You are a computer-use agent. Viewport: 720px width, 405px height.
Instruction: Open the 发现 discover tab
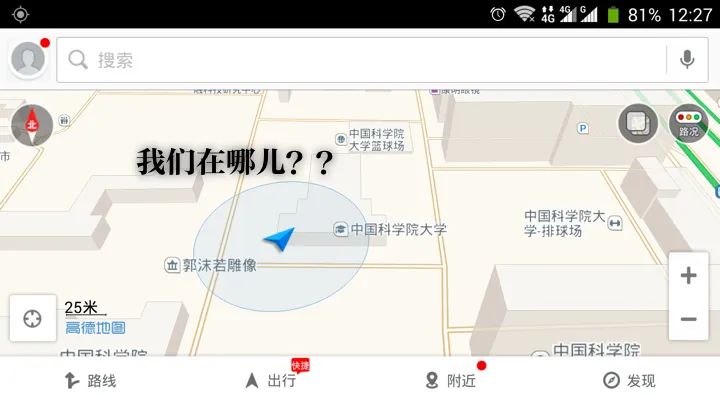click(630, 381)
